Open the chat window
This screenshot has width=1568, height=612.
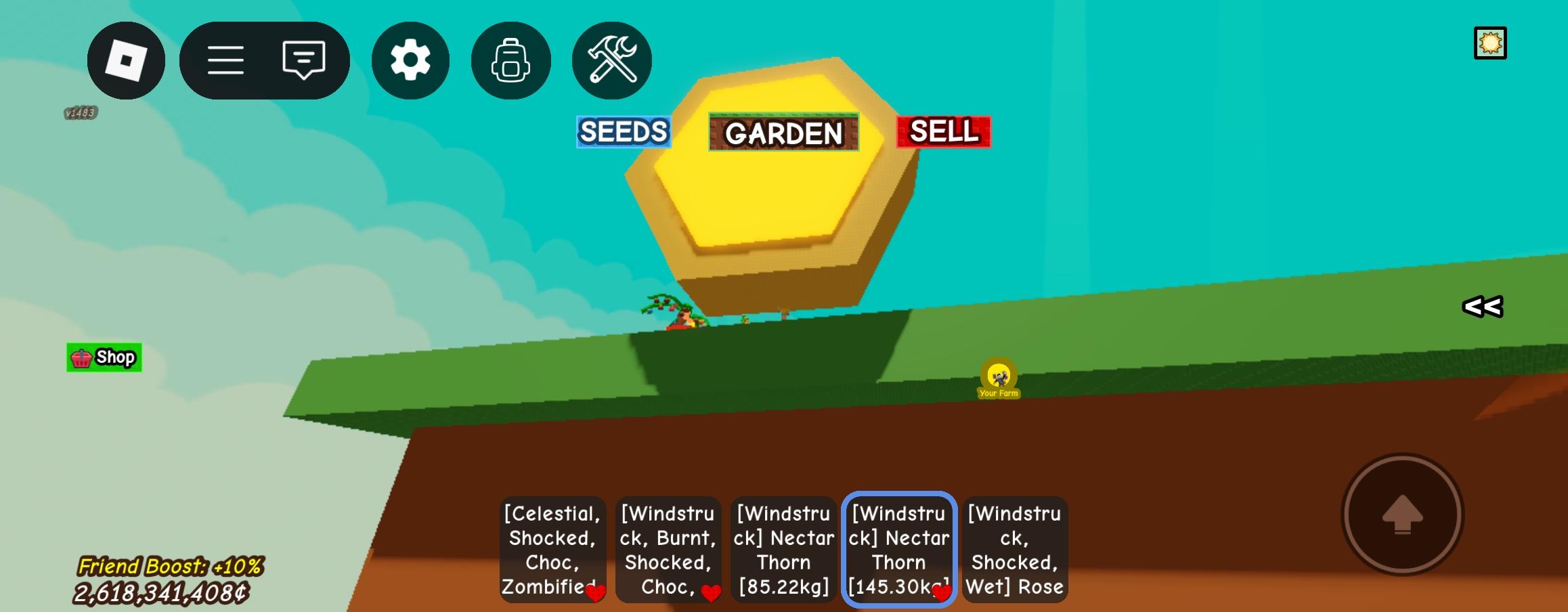pyautogui.click(x=303, y=61)
